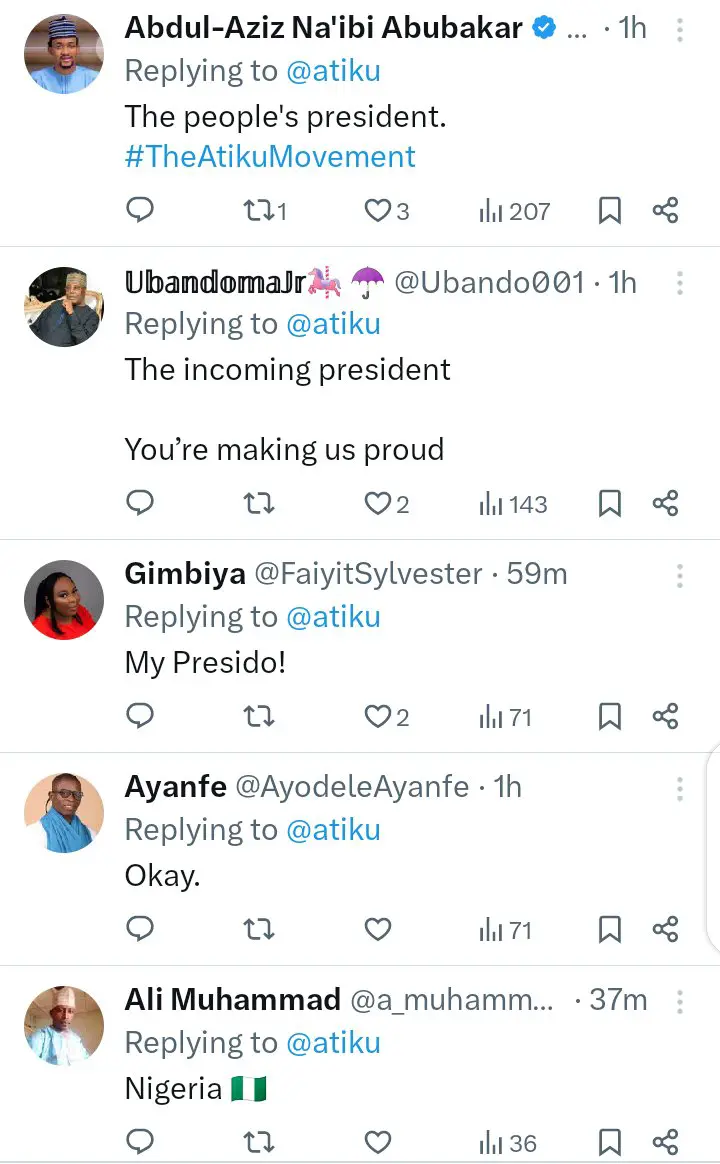Reply to Ayanfe's "Okay." comment
This screenshot has height=1164, width=720.
tap(141, 930)
